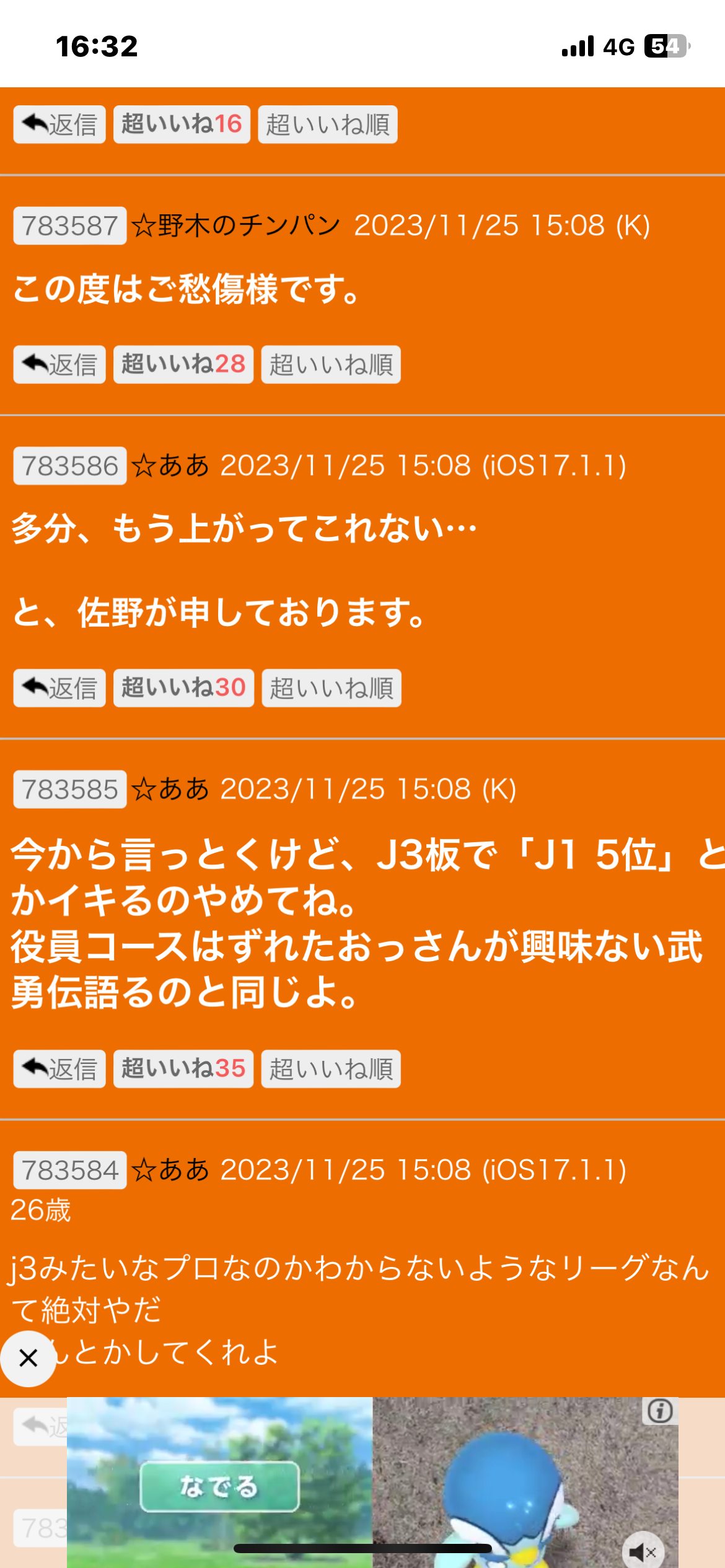The height and width of the screenshot is (1568, 725).
Task: Open post number 783584
Action: [70, 1170]
